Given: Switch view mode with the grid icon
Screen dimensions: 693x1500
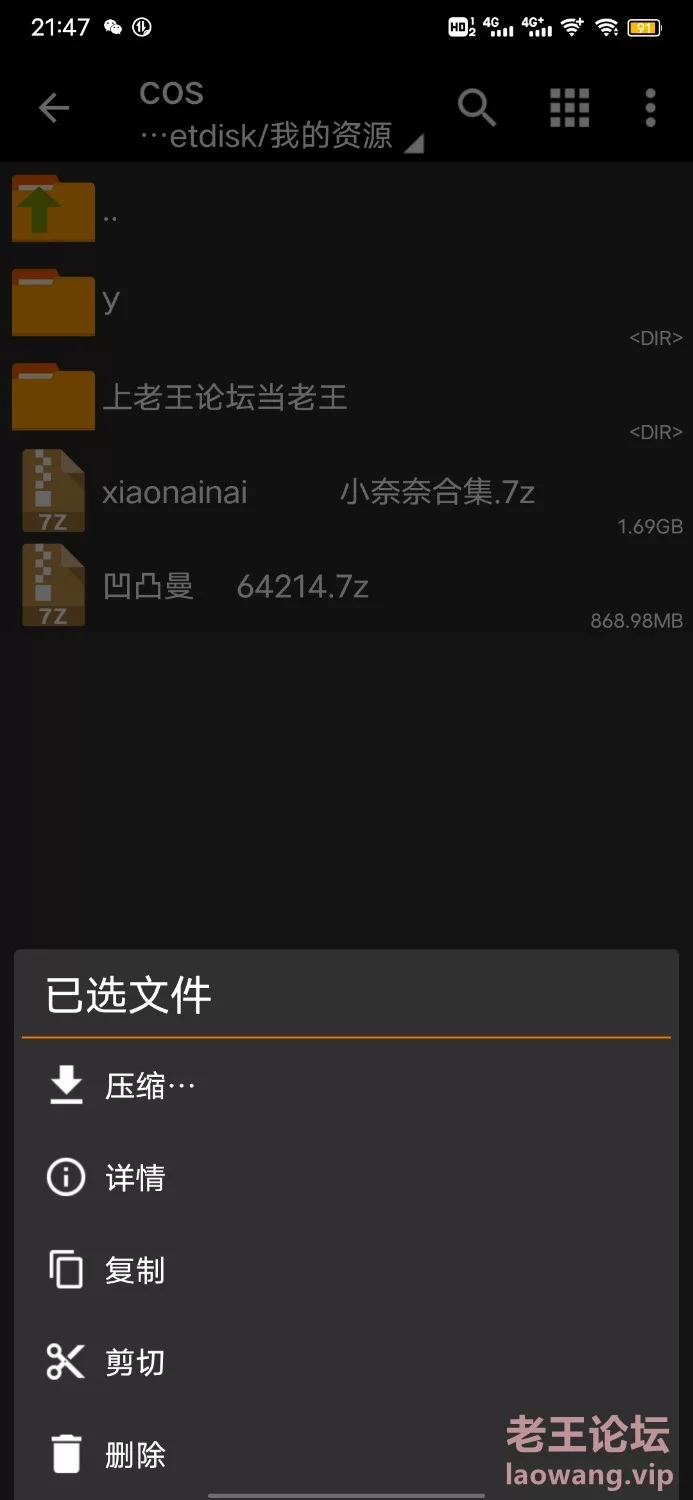Looking at the screenshot, I should coord(569,108).
